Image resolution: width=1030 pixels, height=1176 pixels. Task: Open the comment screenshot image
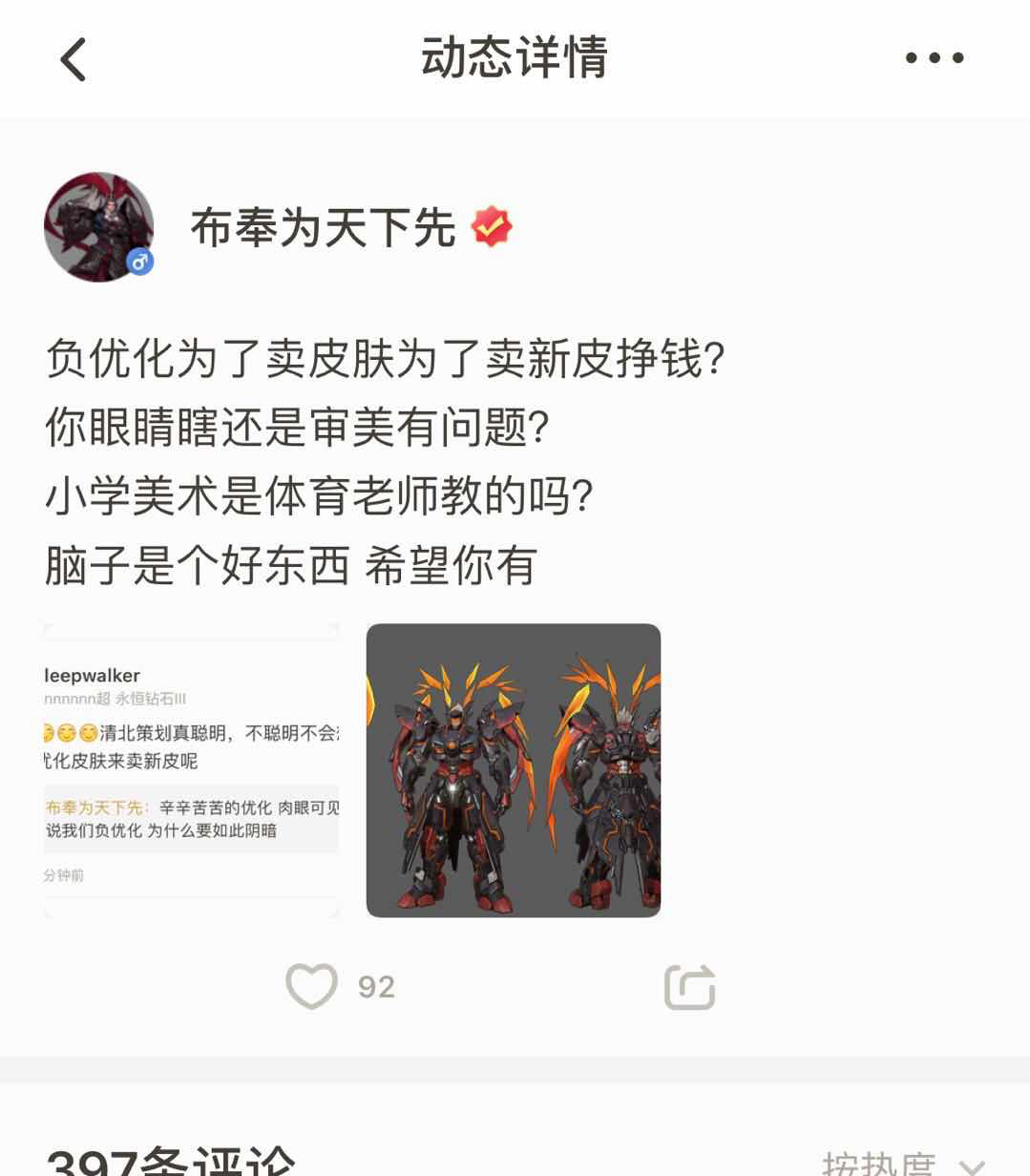tap(191, 770)
